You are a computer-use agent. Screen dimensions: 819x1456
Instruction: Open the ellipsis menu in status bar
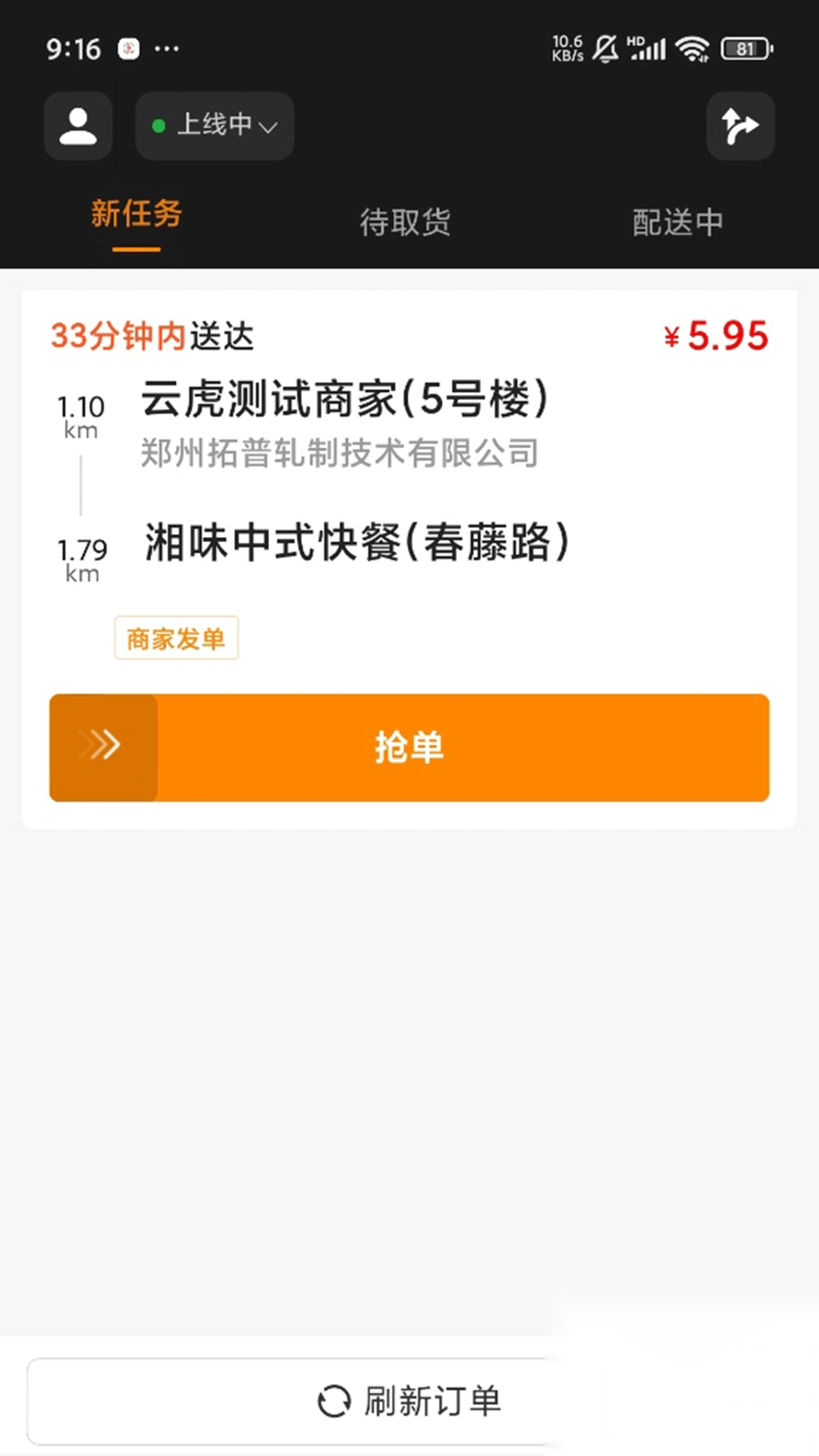point(165,48)
